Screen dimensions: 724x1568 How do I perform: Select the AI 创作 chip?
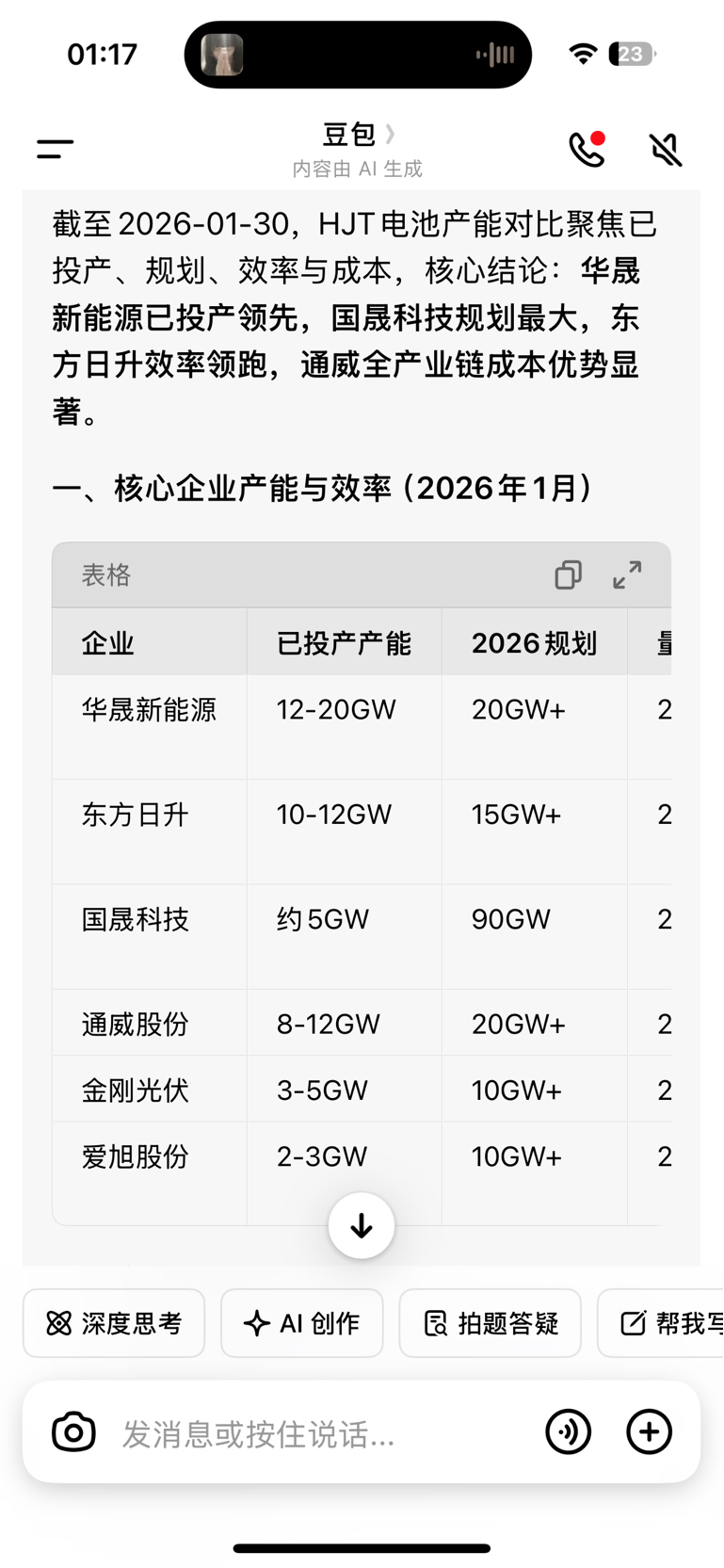(x=302, y=1323)
